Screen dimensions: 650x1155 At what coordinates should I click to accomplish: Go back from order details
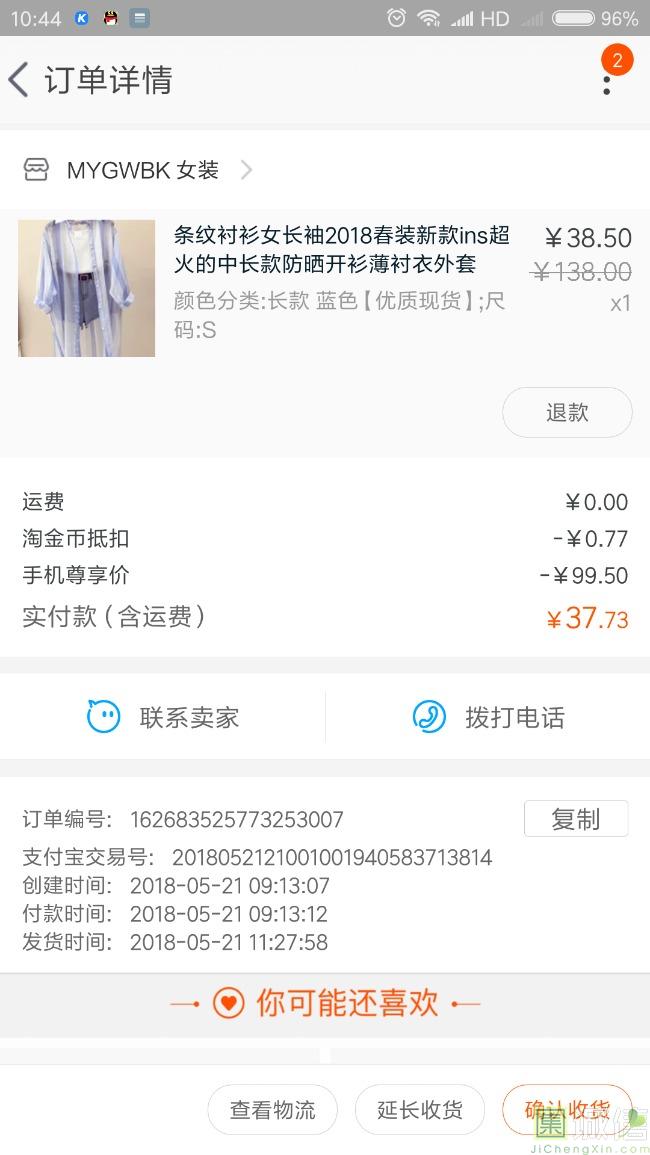(20, 80)
